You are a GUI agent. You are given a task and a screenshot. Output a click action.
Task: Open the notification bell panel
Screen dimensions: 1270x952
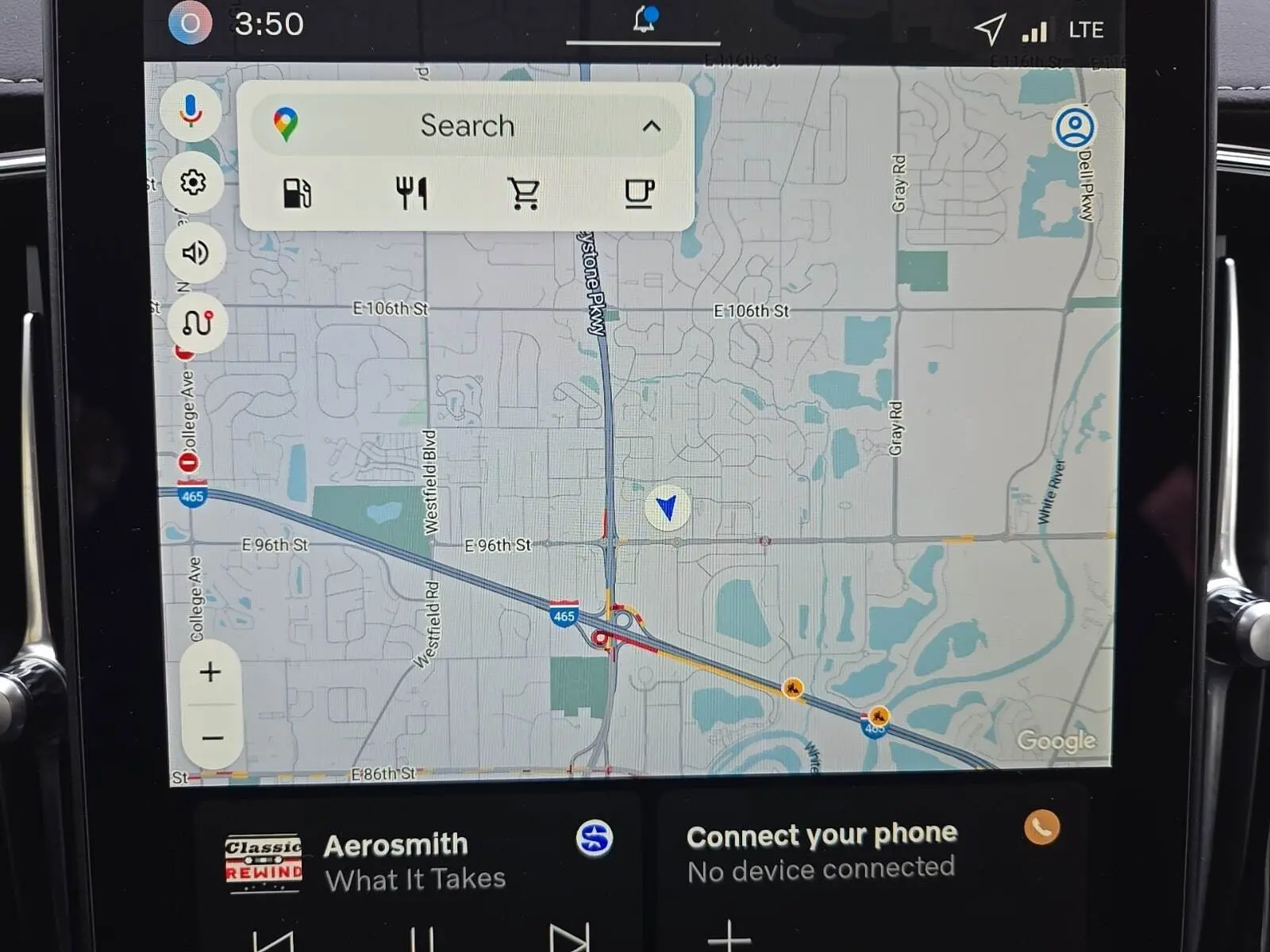click(x=644, y=21)
